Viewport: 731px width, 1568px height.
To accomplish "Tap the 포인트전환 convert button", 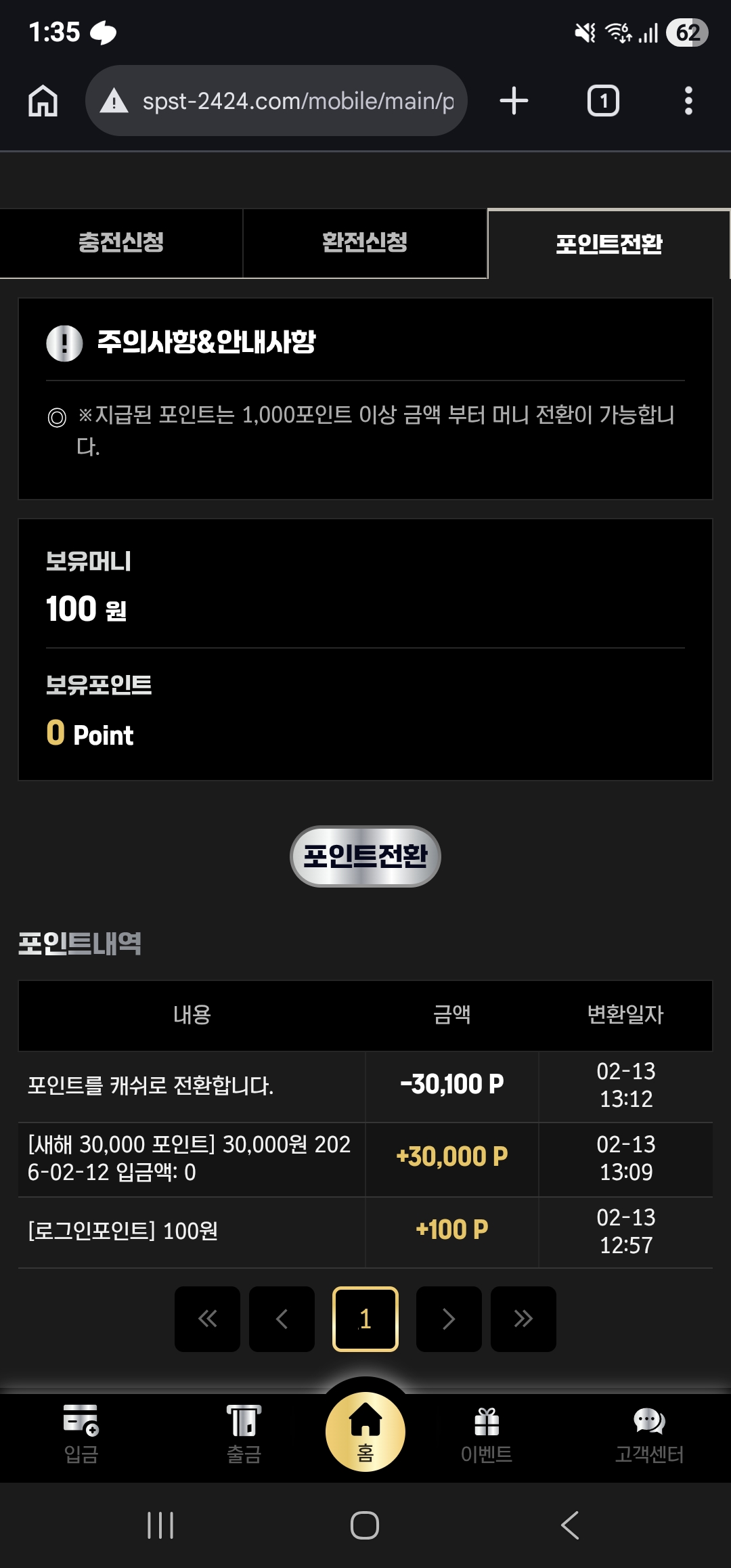I will pyautogui.click(x=365, y=856).
